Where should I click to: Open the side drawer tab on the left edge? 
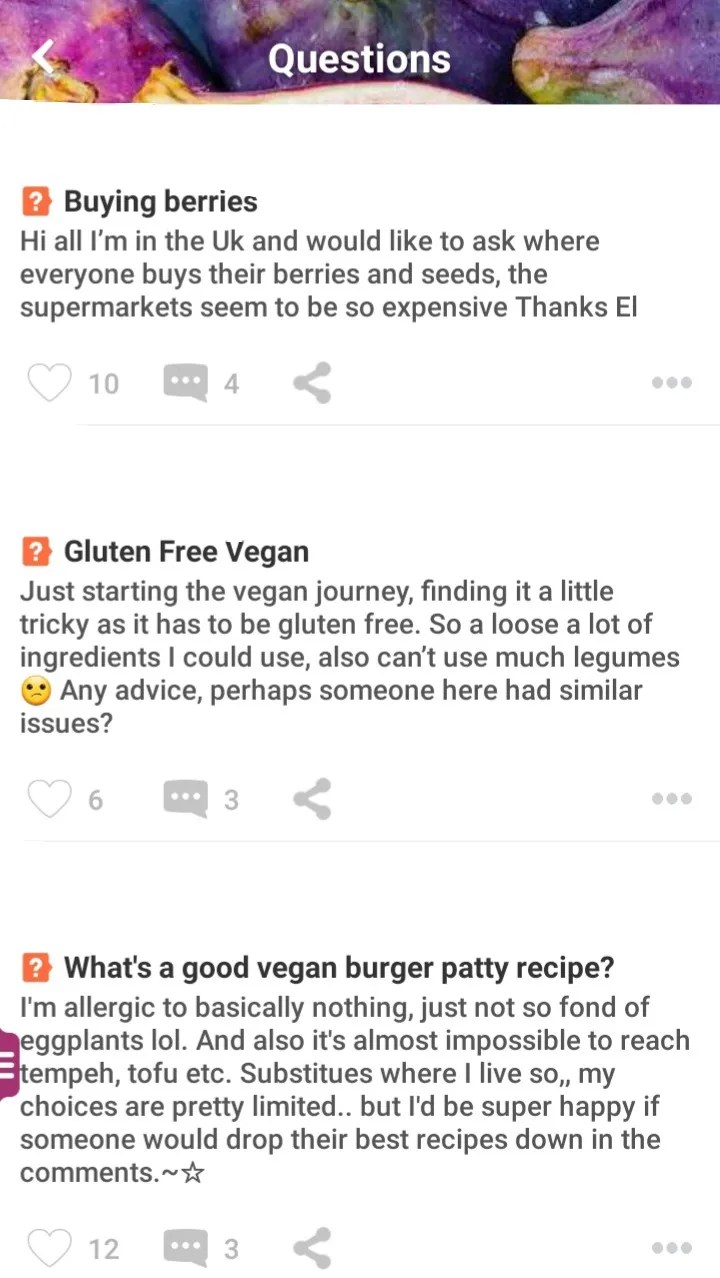click(x=6, y=1063)
